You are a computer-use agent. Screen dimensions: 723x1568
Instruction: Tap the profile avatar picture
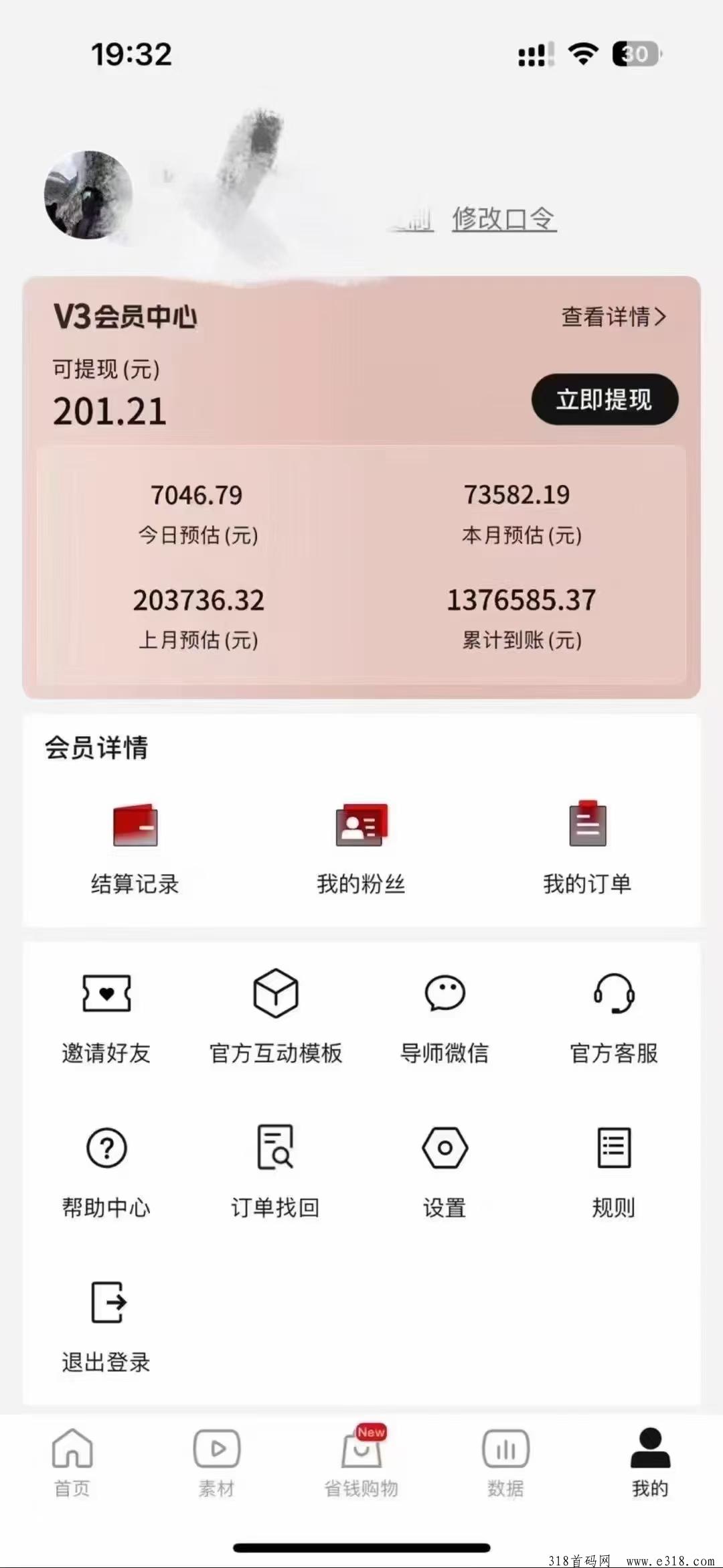coord(88,195)
